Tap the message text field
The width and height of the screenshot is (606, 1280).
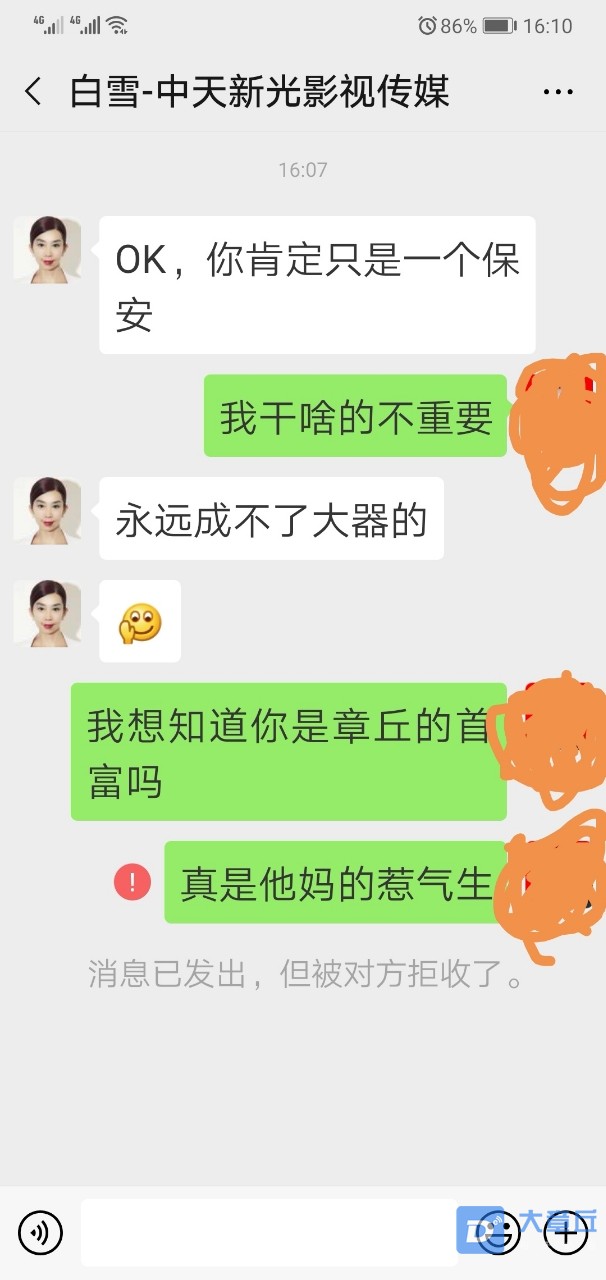(269, 1232)
